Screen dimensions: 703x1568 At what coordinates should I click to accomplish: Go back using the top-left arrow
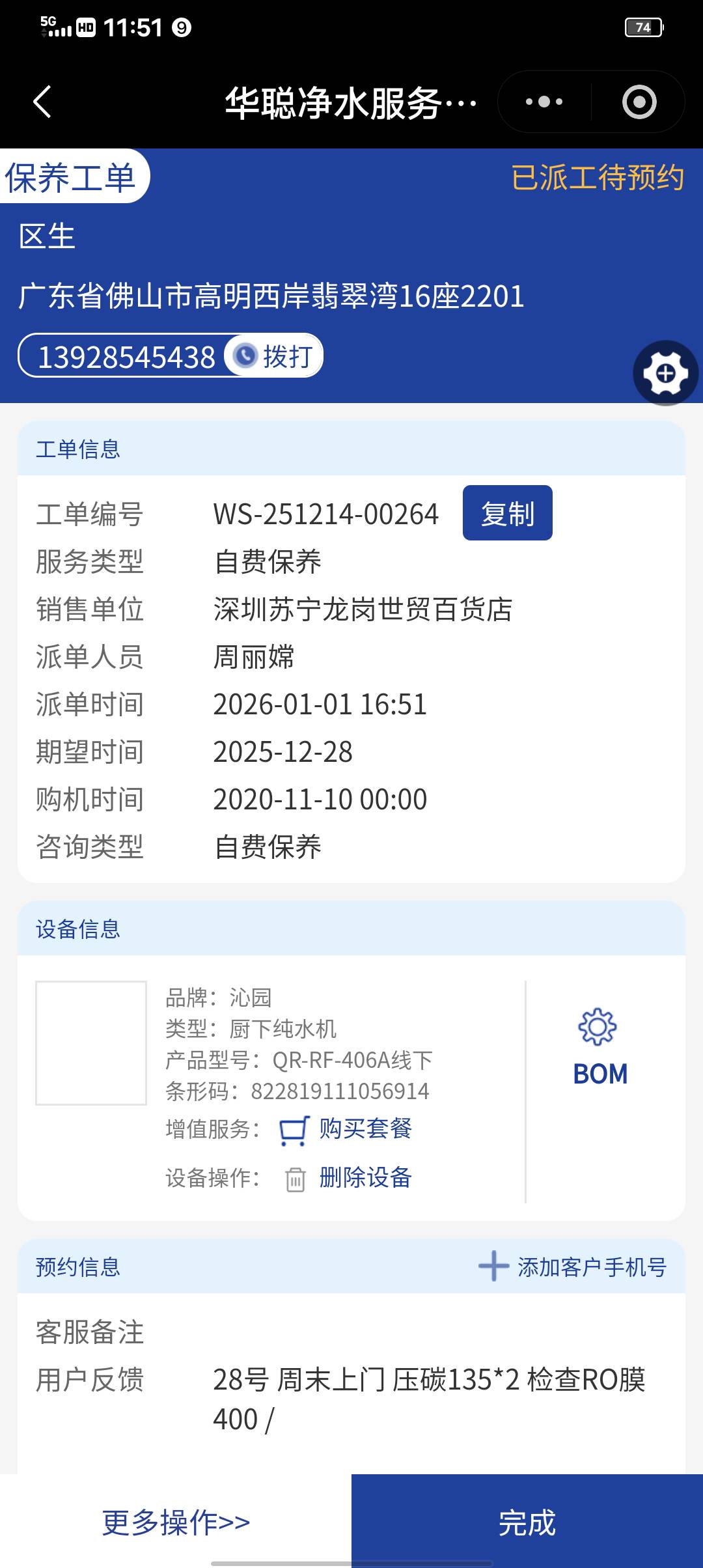click(42, 102)
